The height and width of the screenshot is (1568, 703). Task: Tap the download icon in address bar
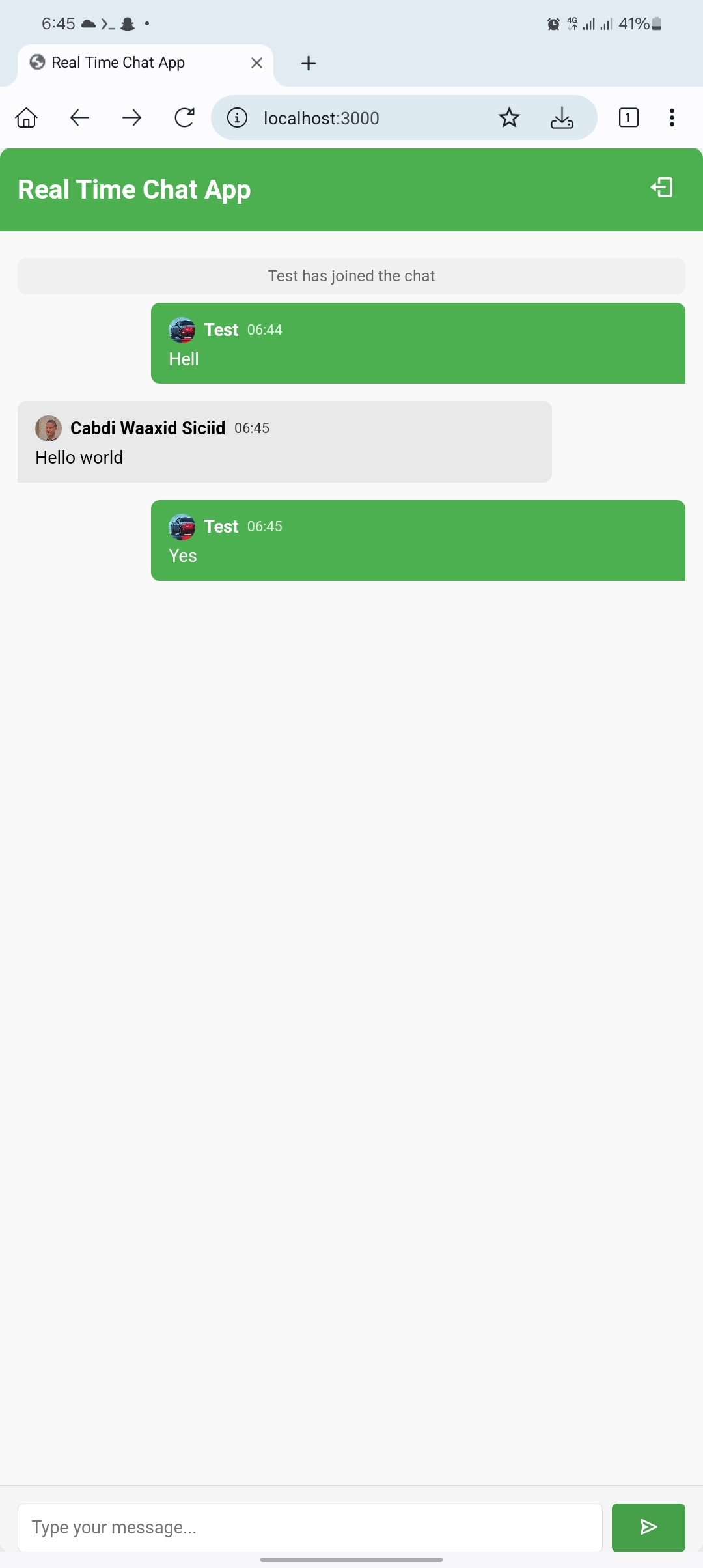(562, 118)
